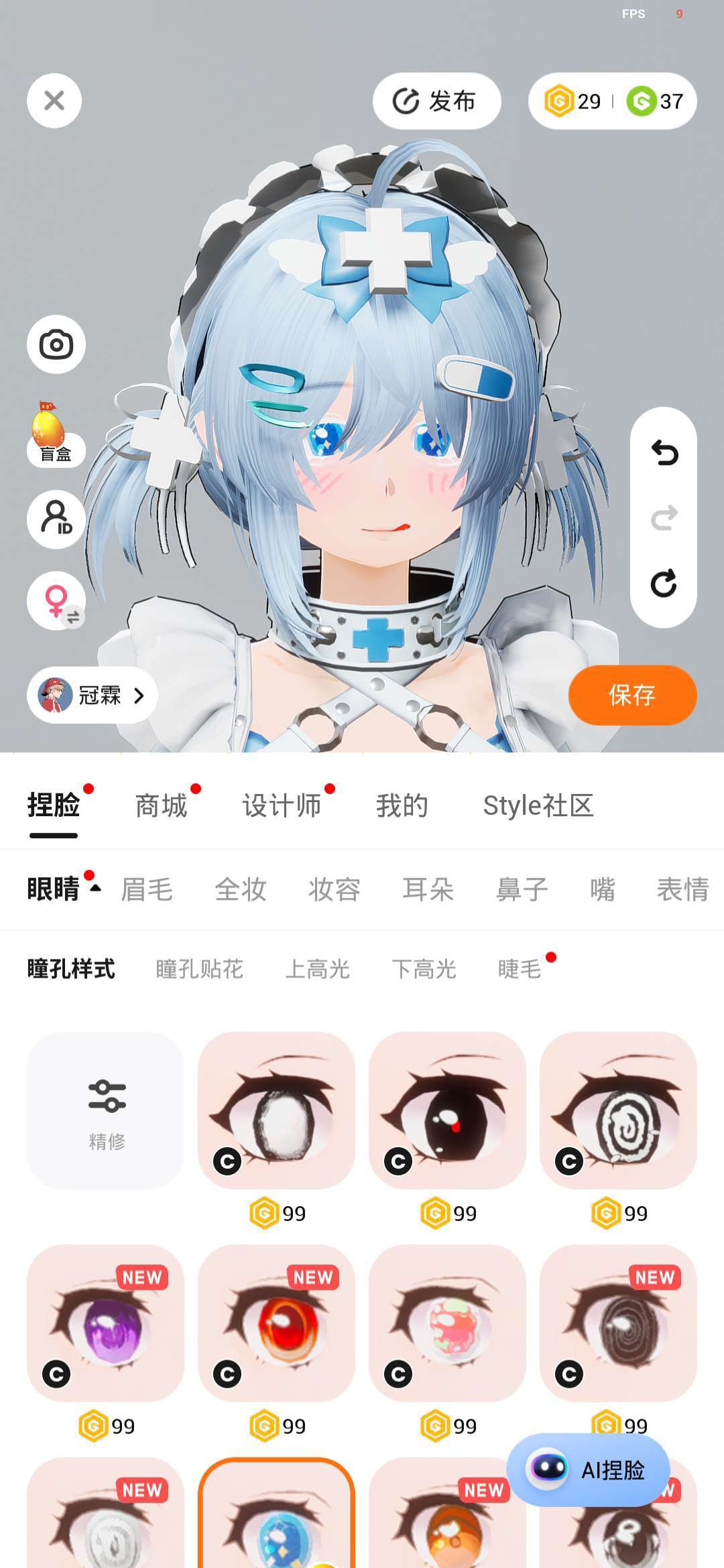
Task: Choose the spiral-pattern white pupil style
Action: 618,1110
